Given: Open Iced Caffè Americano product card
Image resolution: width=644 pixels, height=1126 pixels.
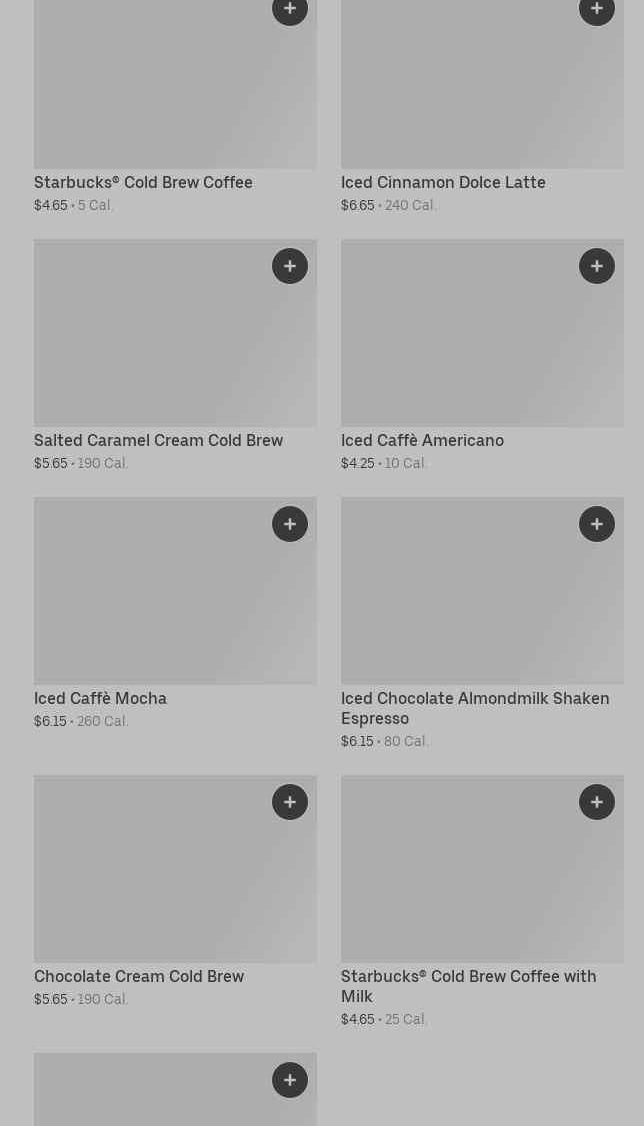Looking at the screenshot, I should 422,440.
